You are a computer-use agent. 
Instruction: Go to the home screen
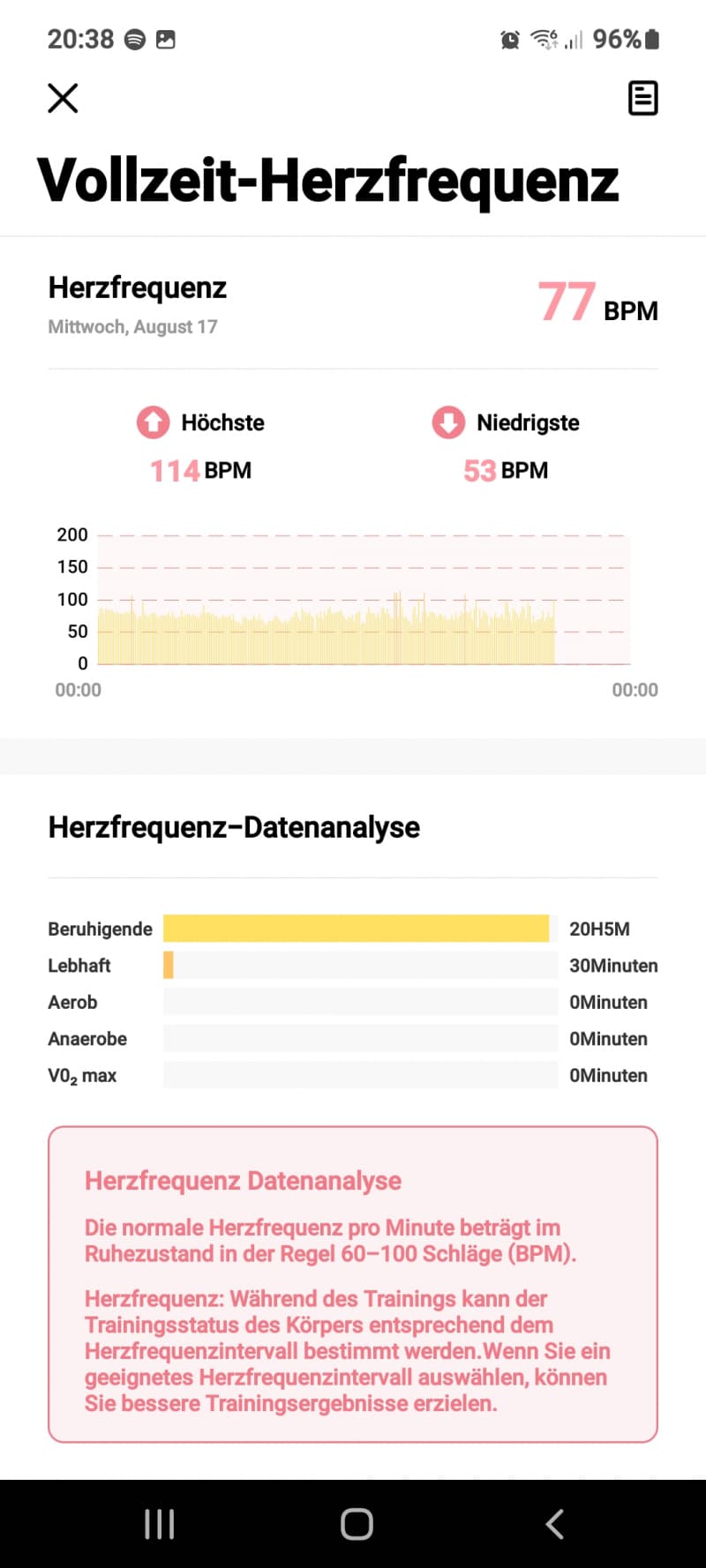point(357,1524)
